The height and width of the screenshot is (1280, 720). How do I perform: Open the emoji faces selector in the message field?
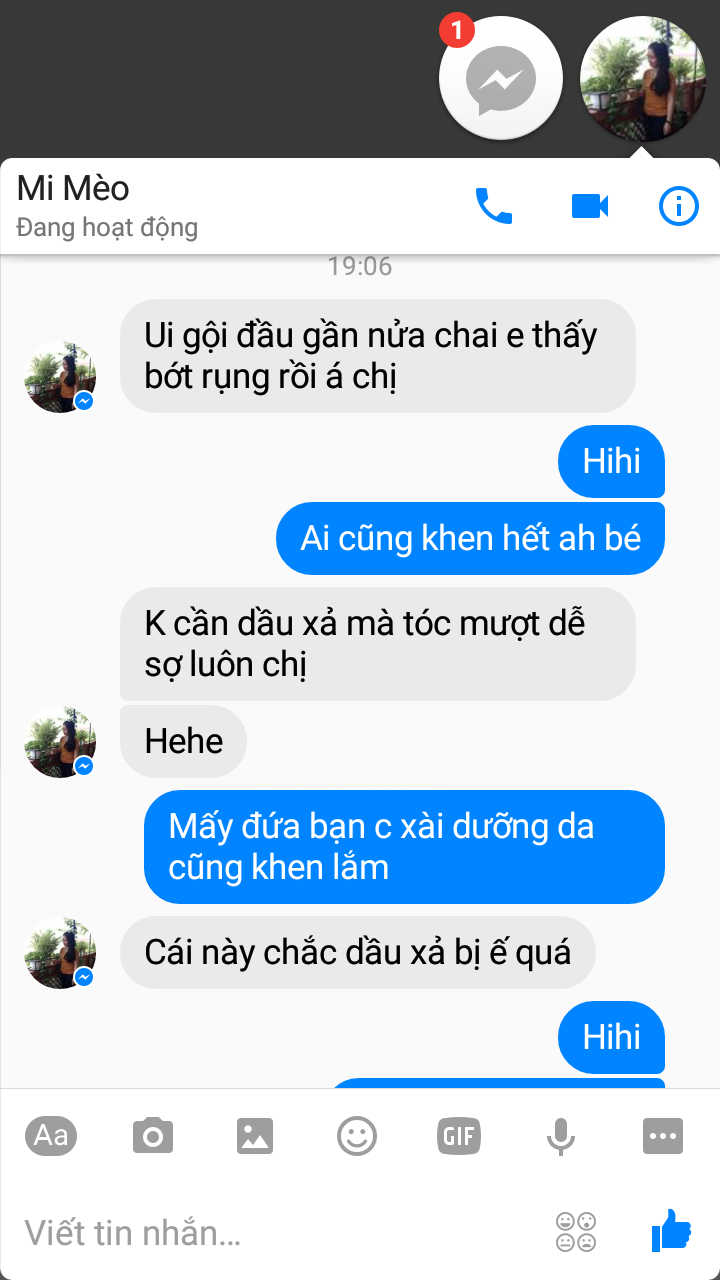576,1232
